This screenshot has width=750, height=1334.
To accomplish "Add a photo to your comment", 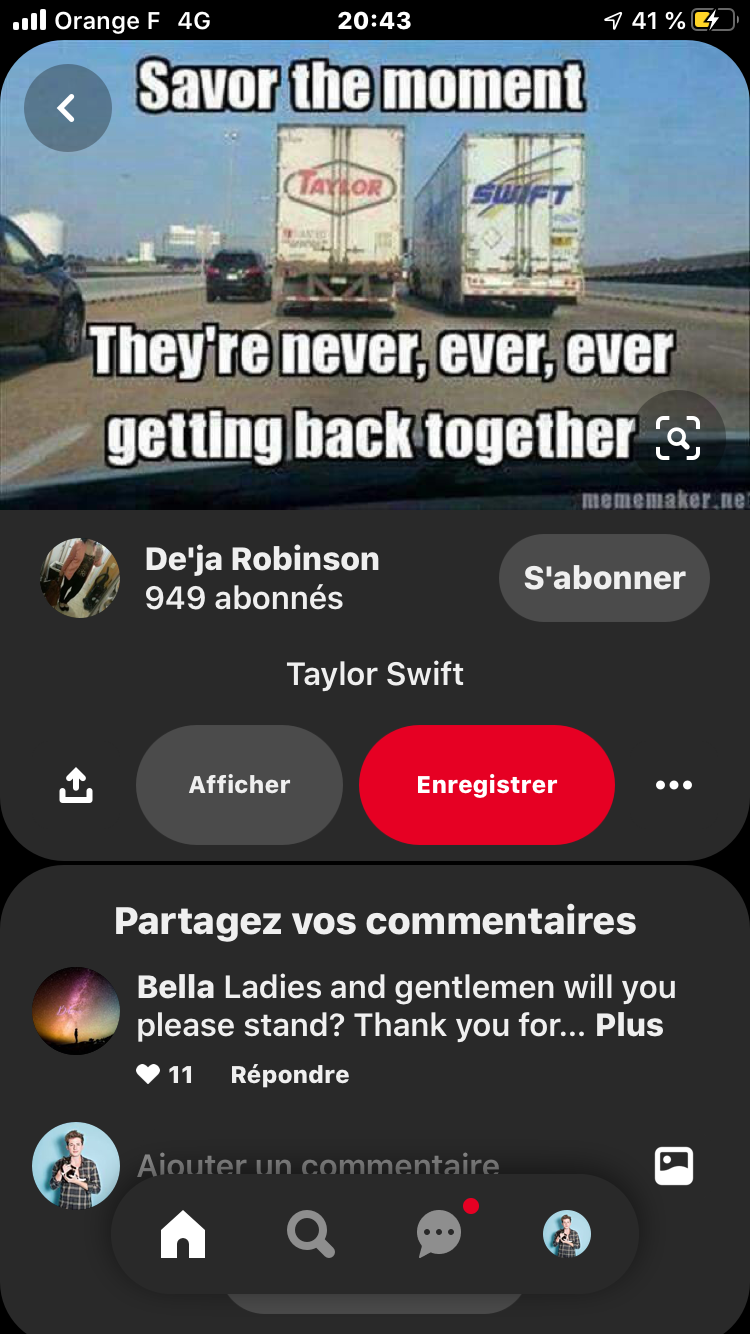I will coord(674,1165).
